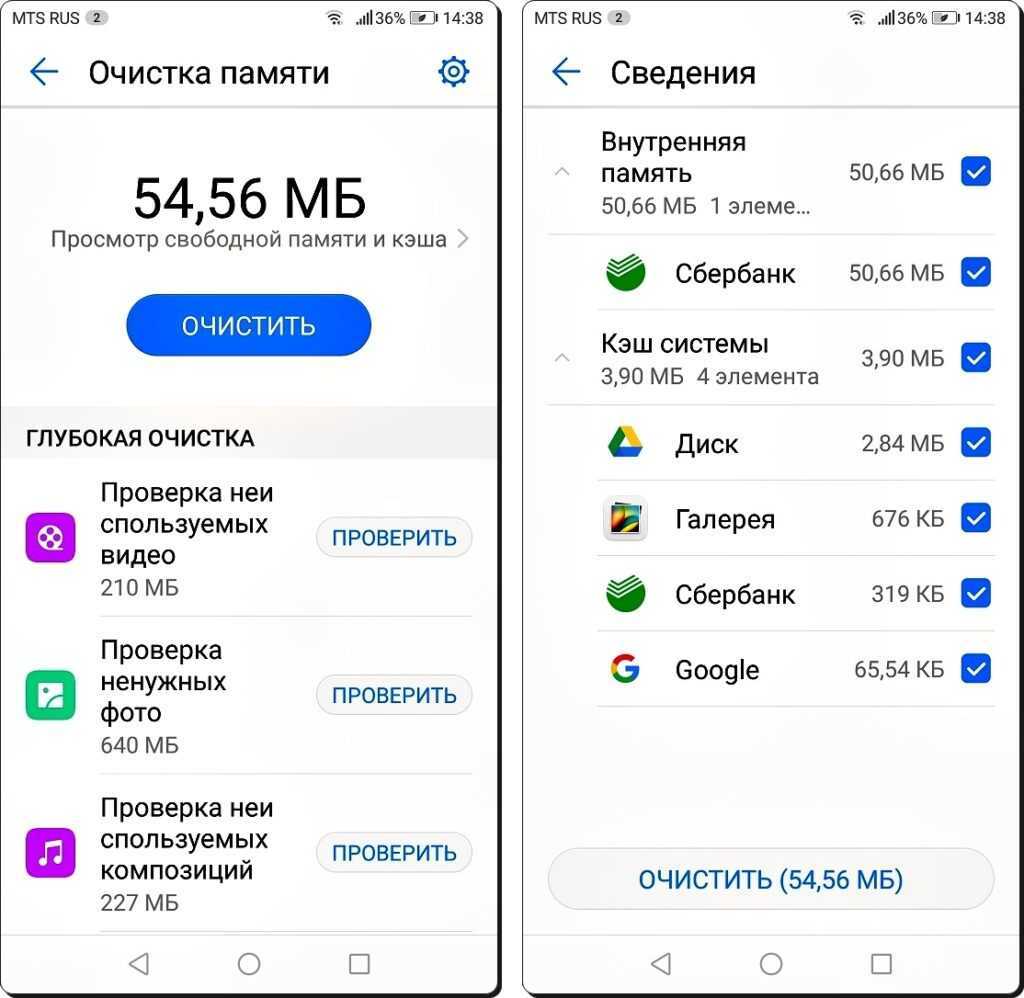Tap ОЧИСТИТЬ (54,56 МБ) button
The height and width of the screenshot is (998, 1024).
tap(770, 879)
